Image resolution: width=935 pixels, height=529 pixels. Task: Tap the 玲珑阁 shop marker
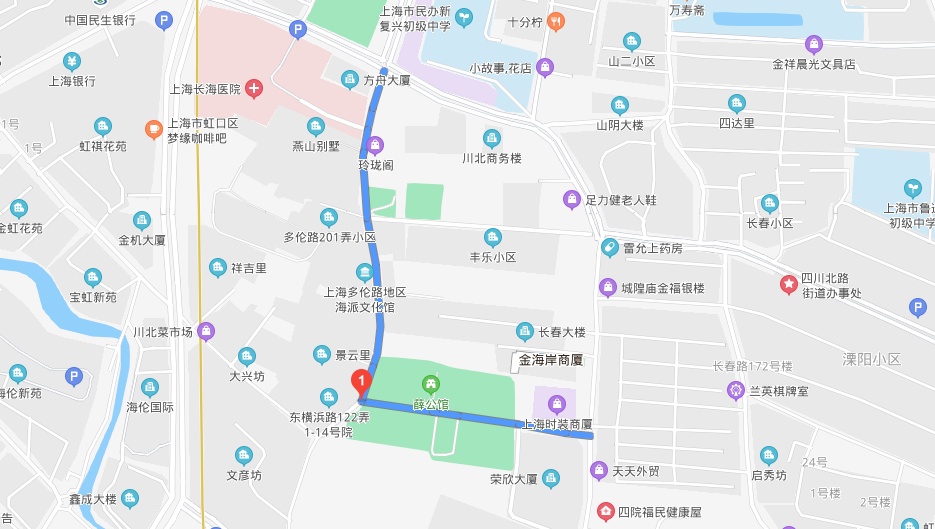tap(376, 143)
